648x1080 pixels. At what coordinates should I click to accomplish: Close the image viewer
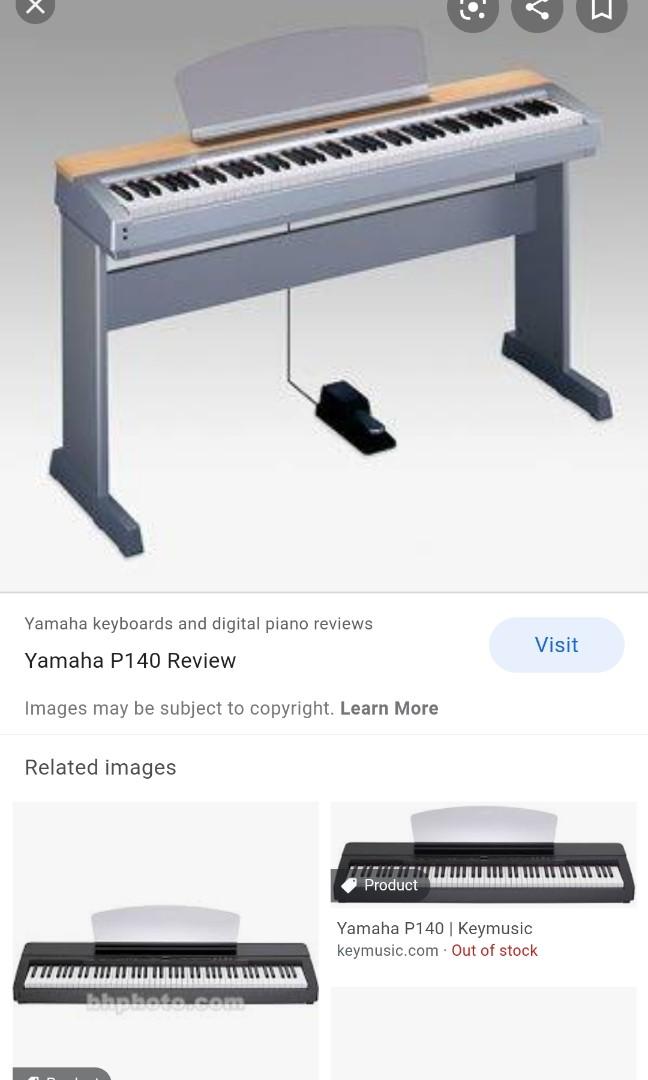click(35, 8)
